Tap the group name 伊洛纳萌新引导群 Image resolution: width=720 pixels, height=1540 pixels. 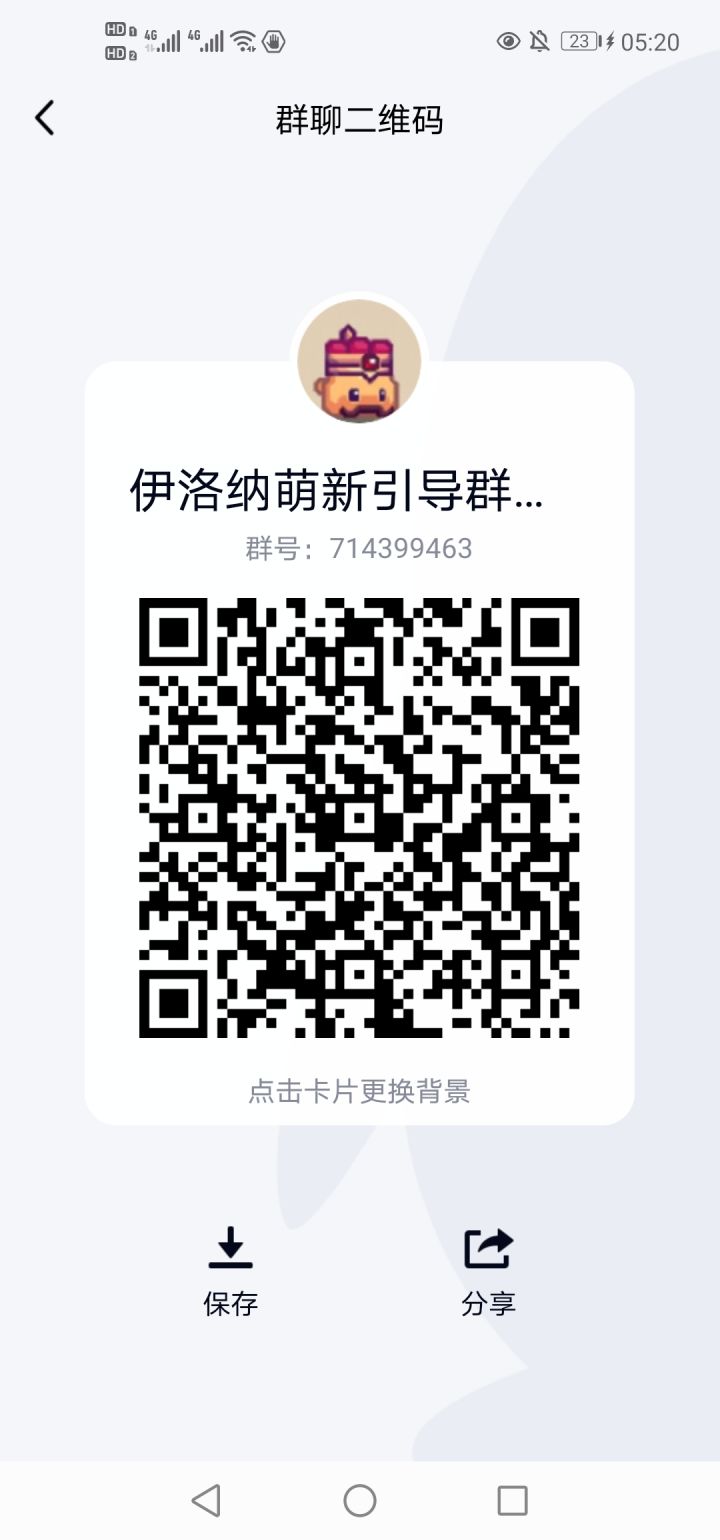[x=360, y=490]
